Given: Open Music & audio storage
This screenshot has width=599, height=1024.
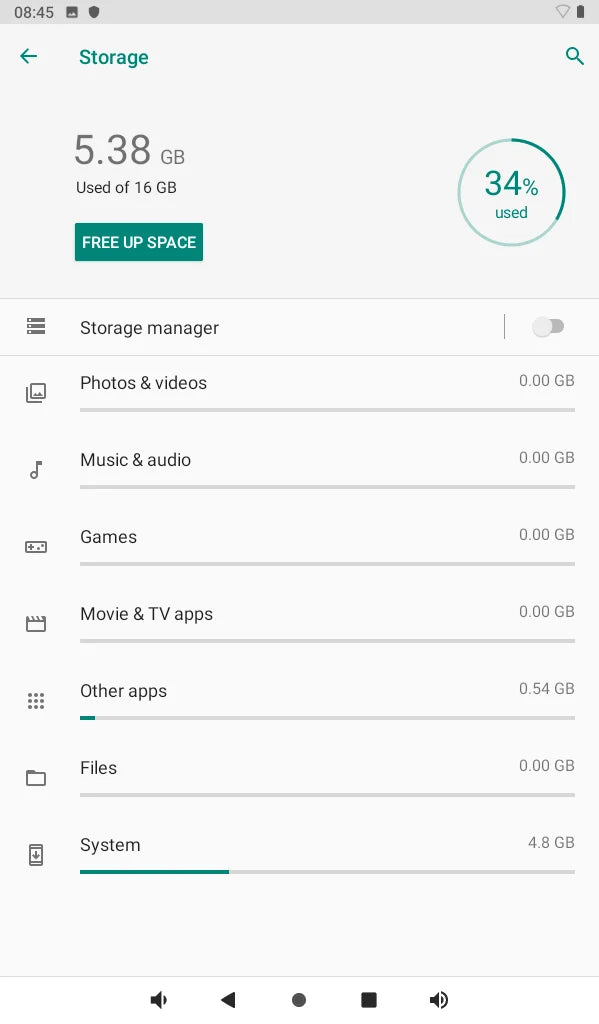Looking at the screenshot, I should [299, 470].
